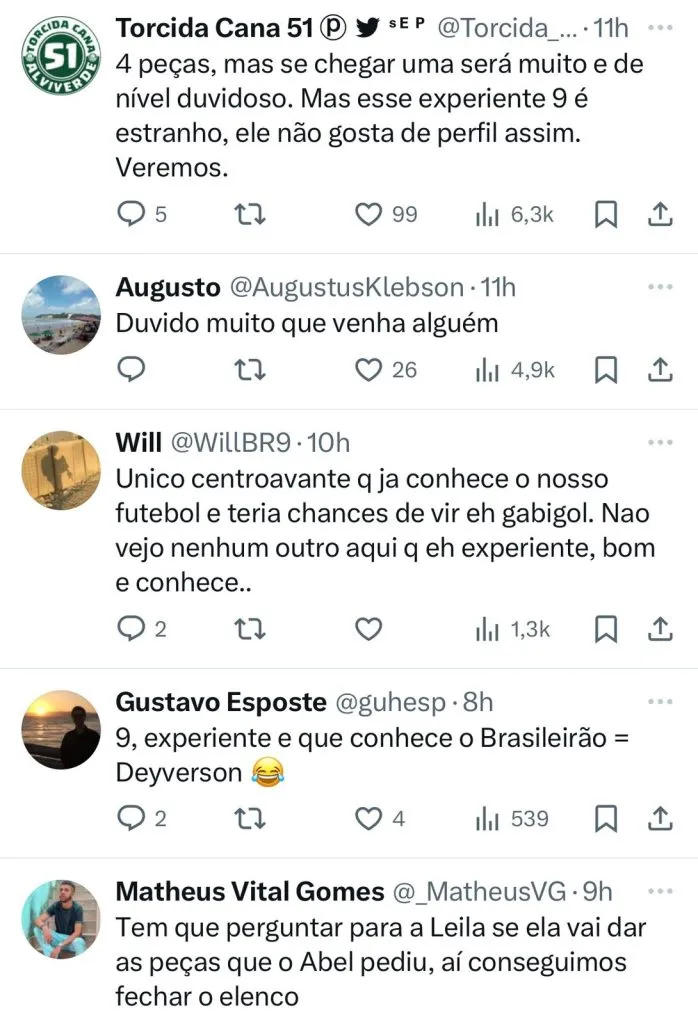Open overflow menu on Torcida Cana 51's tweet
Image resolution: width=698 pixels, height=1024 pixels.
tap(660, 27)
